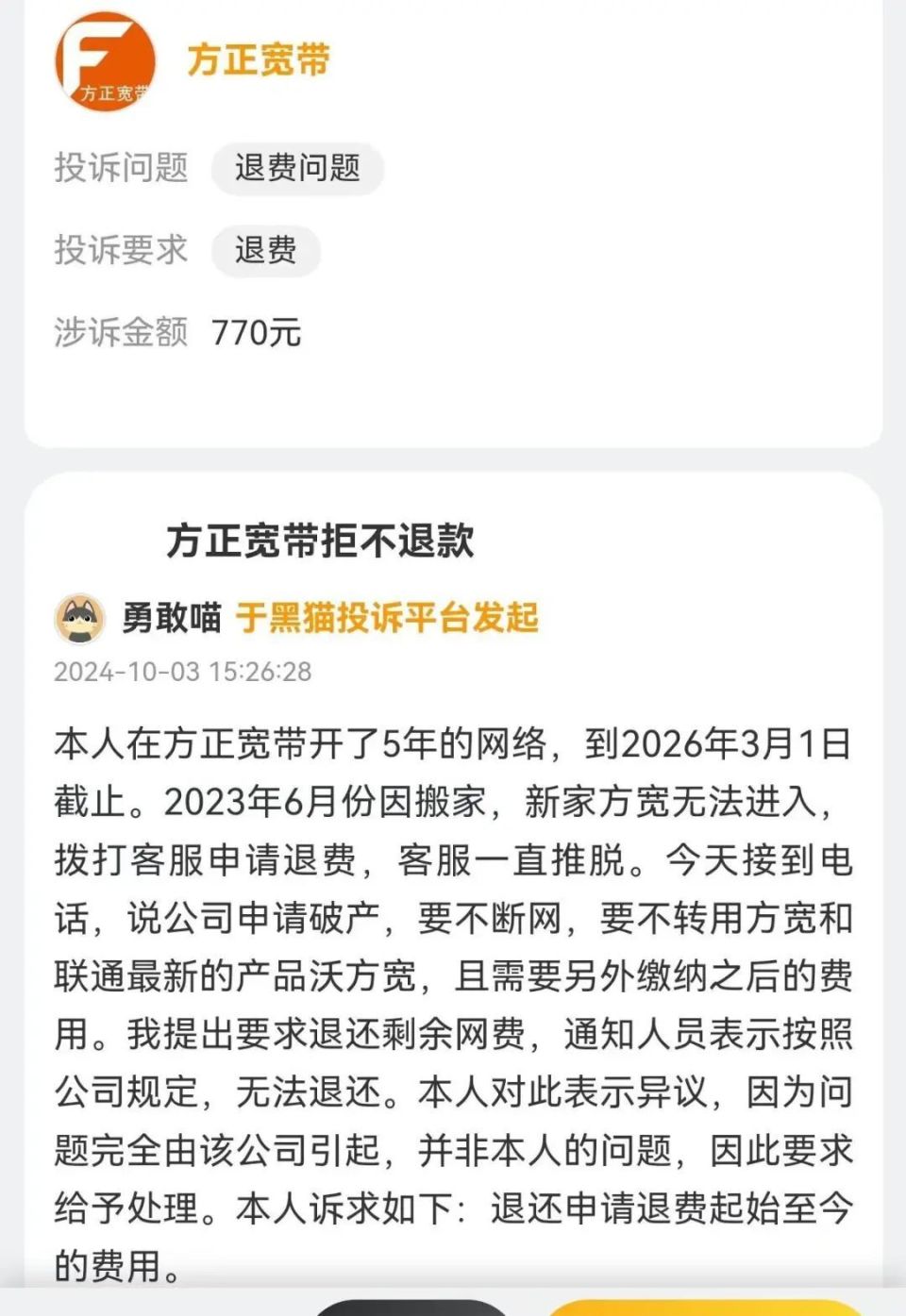The height and width of the screenshot is (1316, 906).
Task: Select the 退费 complaint request chip
Action: (x=265, y=251)
